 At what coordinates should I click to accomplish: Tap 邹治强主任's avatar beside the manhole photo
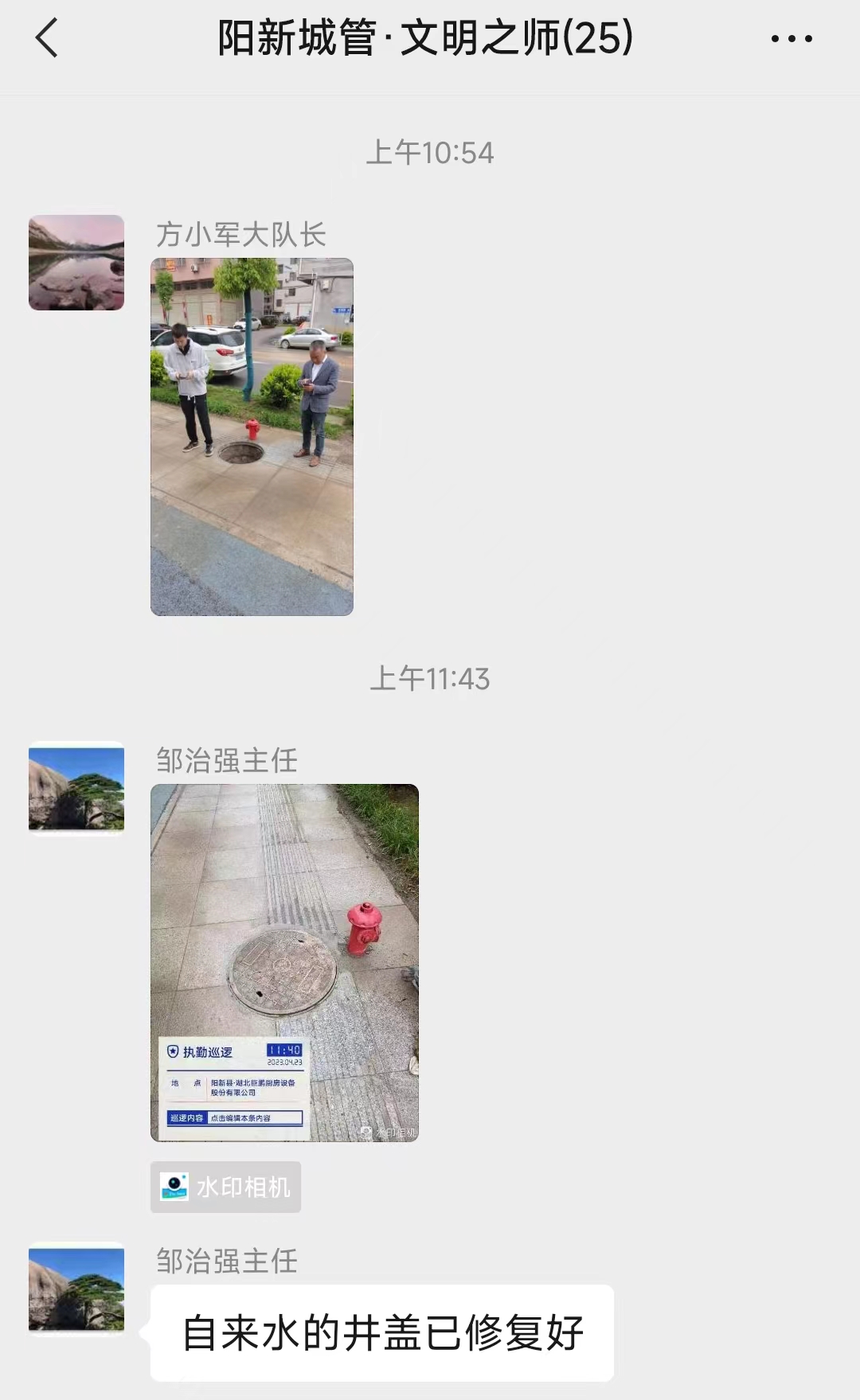(76, 789)
